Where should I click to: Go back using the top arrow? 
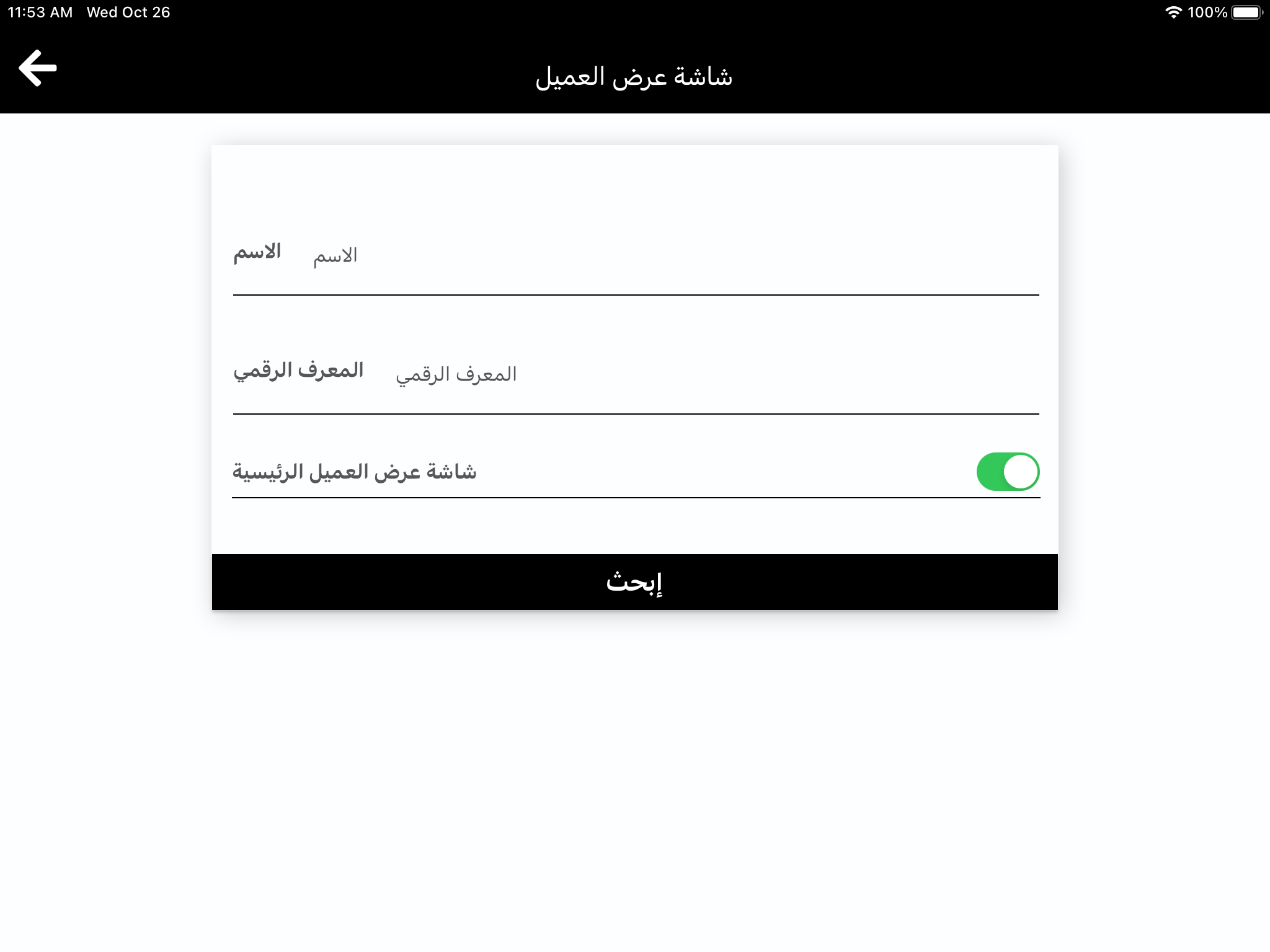click(x=38, y=68)
